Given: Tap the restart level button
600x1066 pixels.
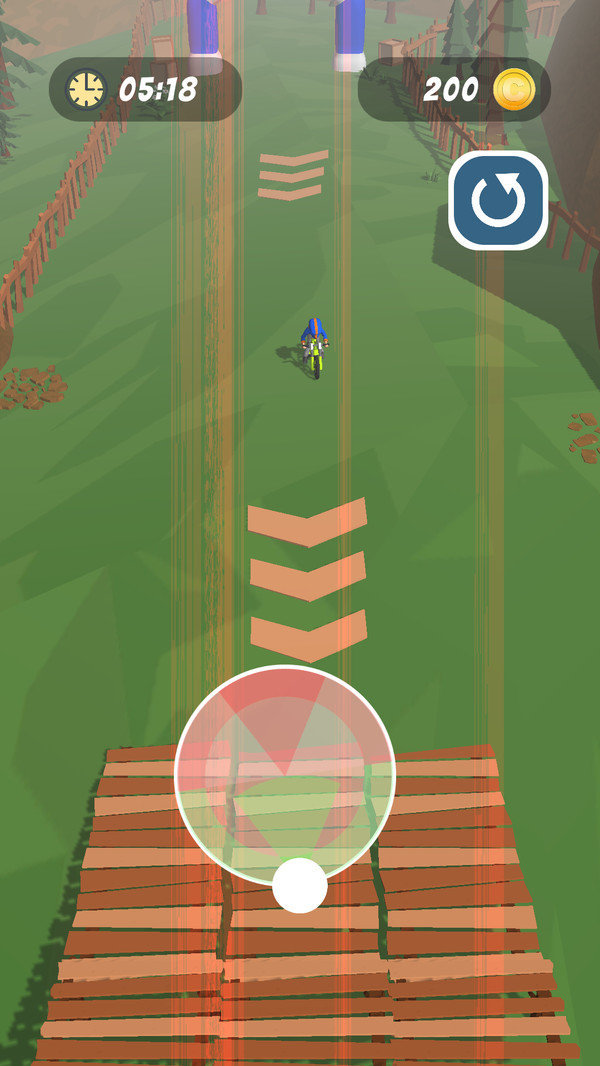Looking at the screenshot, I should click(498, 200).
